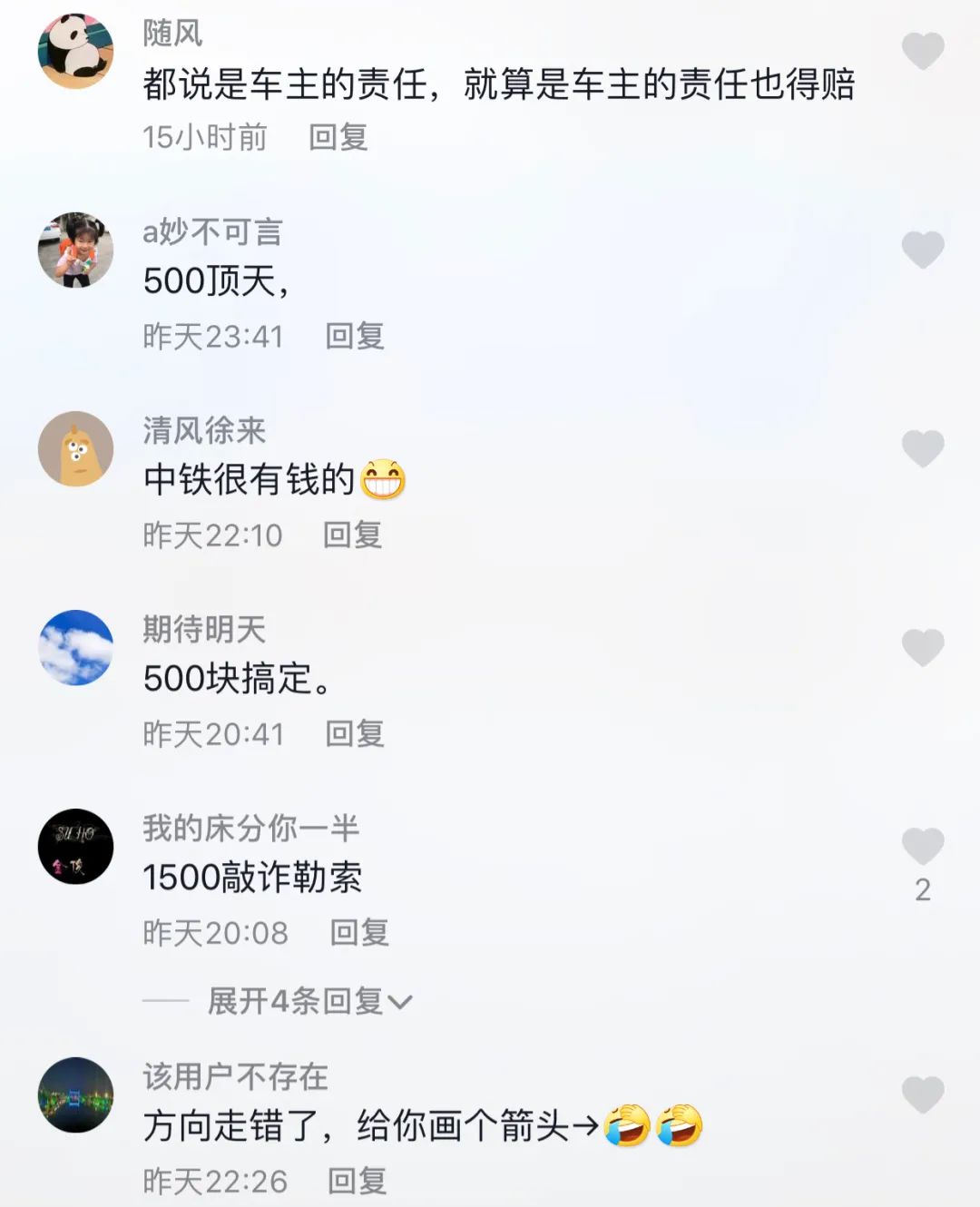Reply to a妙不可言's comment
The height and width of the screenshot is (1207, 980).
click(x=355, y=336)
